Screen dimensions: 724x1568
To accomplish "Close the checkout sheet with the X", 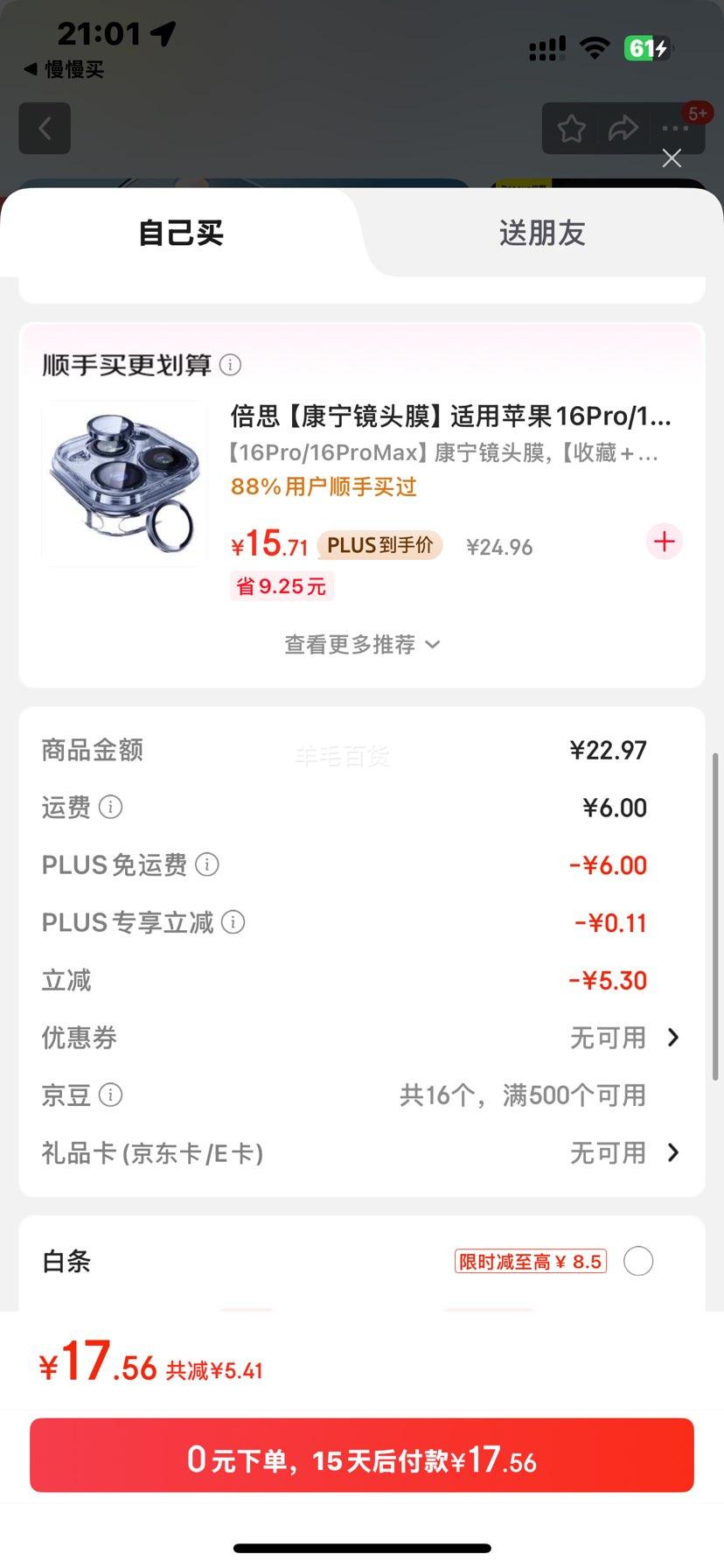I will point(671,158).
